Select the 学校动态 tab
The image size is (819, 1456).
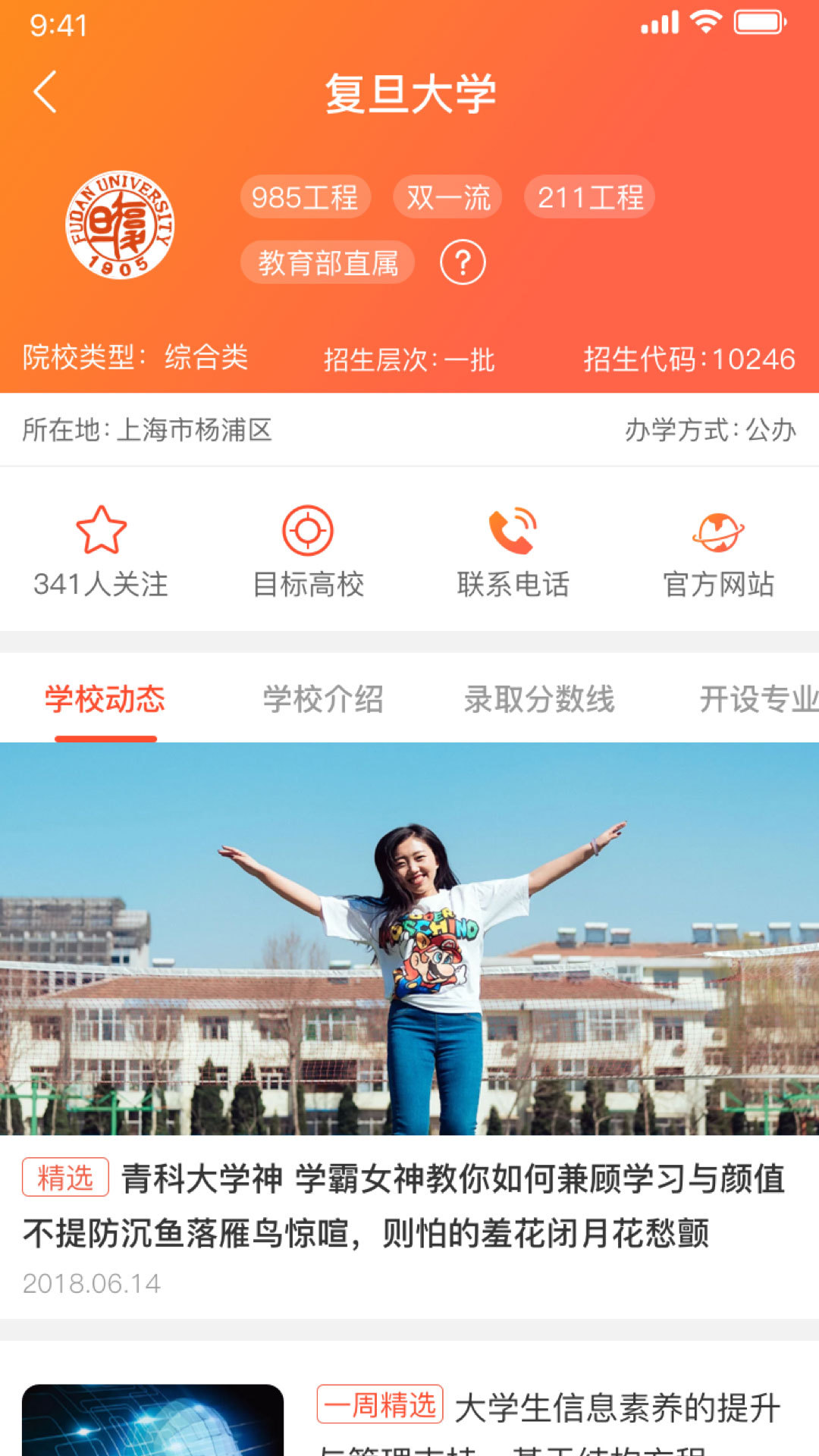pos(105,699)
